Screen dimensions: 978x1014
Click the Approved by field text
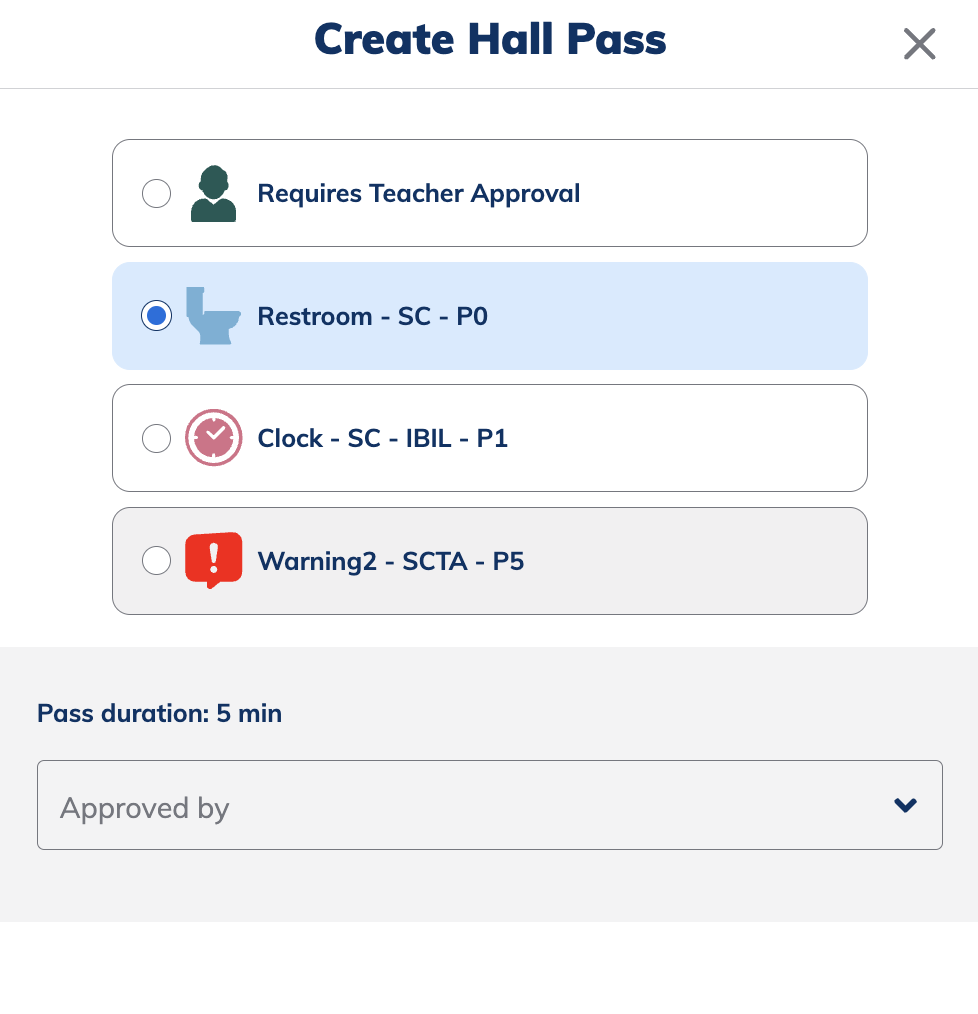pos(143,807)
